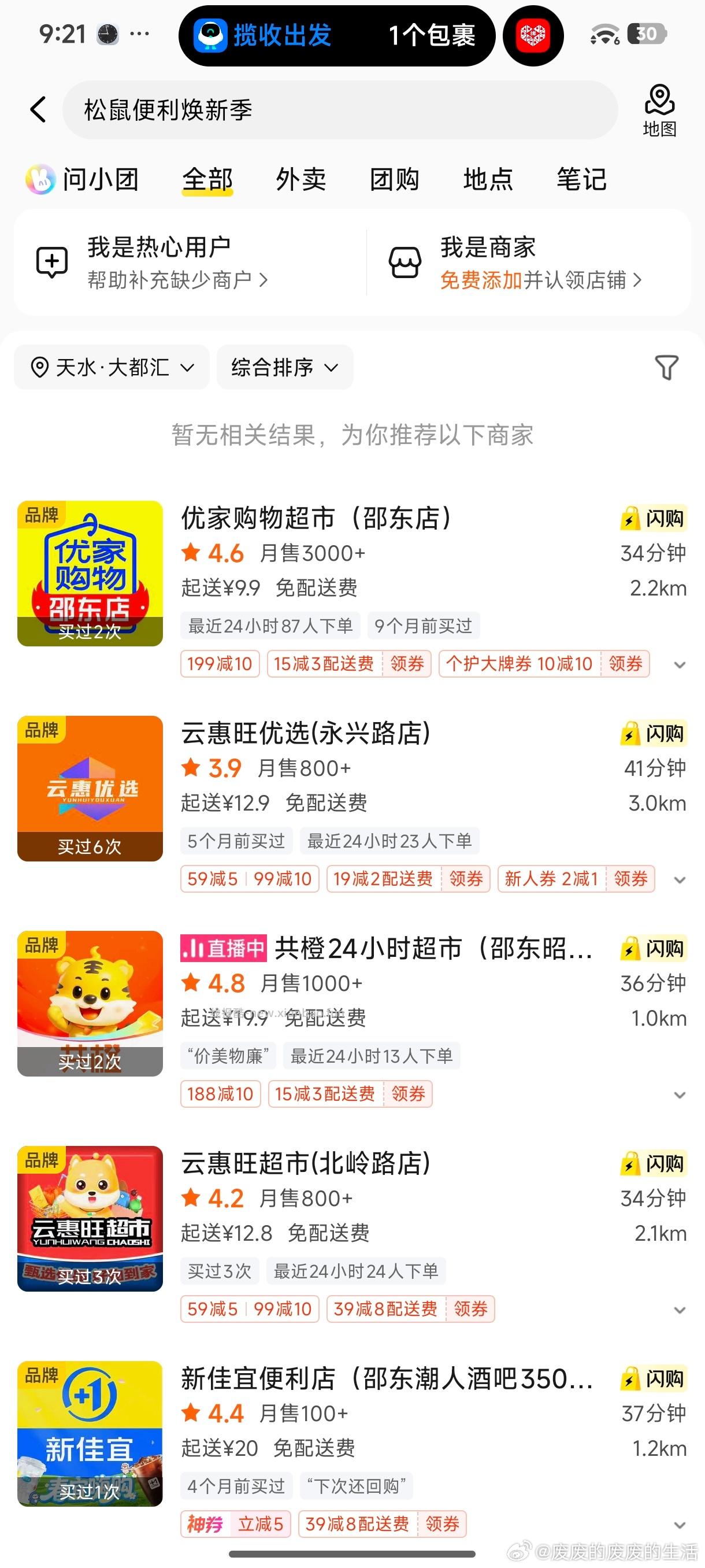Expand coupon details on 云惠旺优选 card
Screen dimensions: 705x1568
click(x=680, y=881)
